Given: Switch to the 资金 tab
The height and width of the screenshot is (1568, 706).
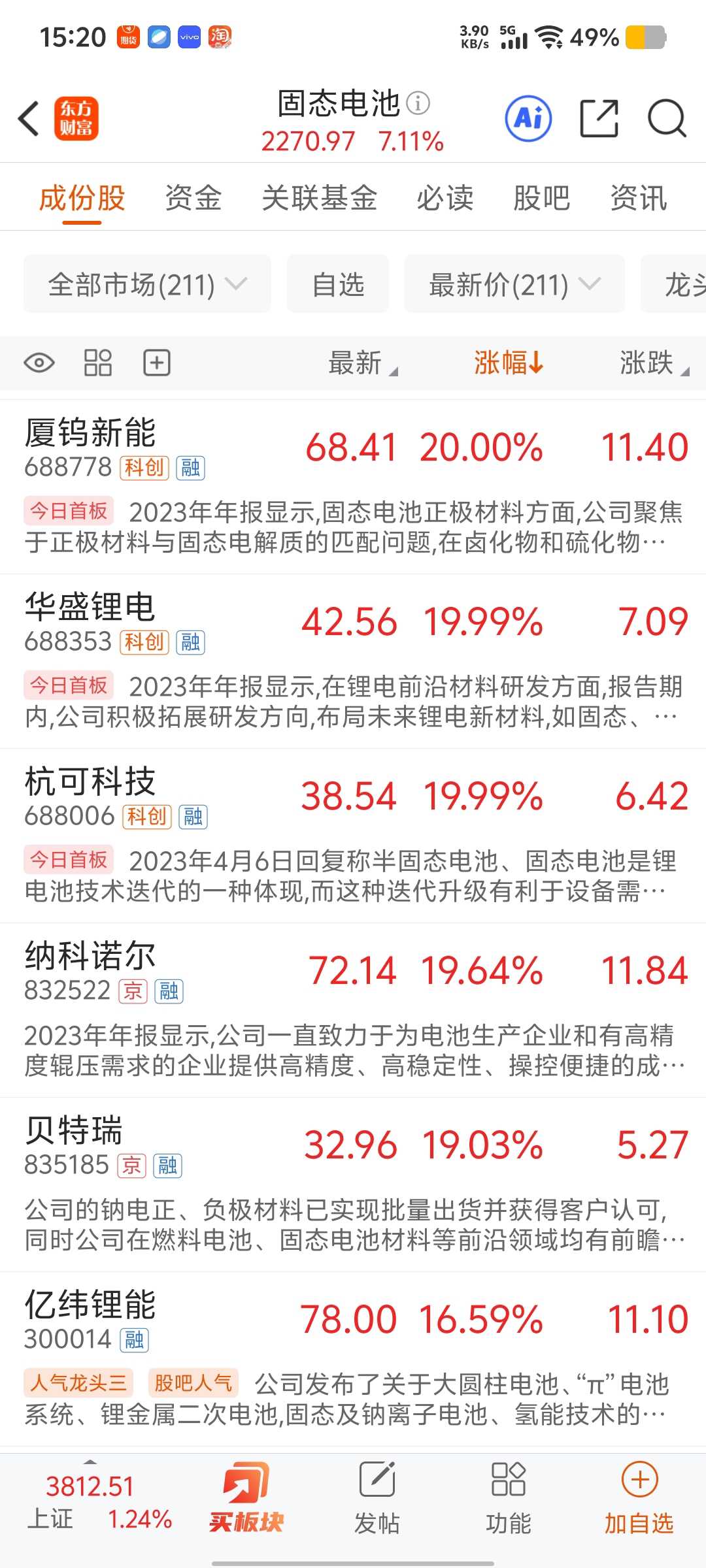Looking at the screenshot, I should 193,198.
